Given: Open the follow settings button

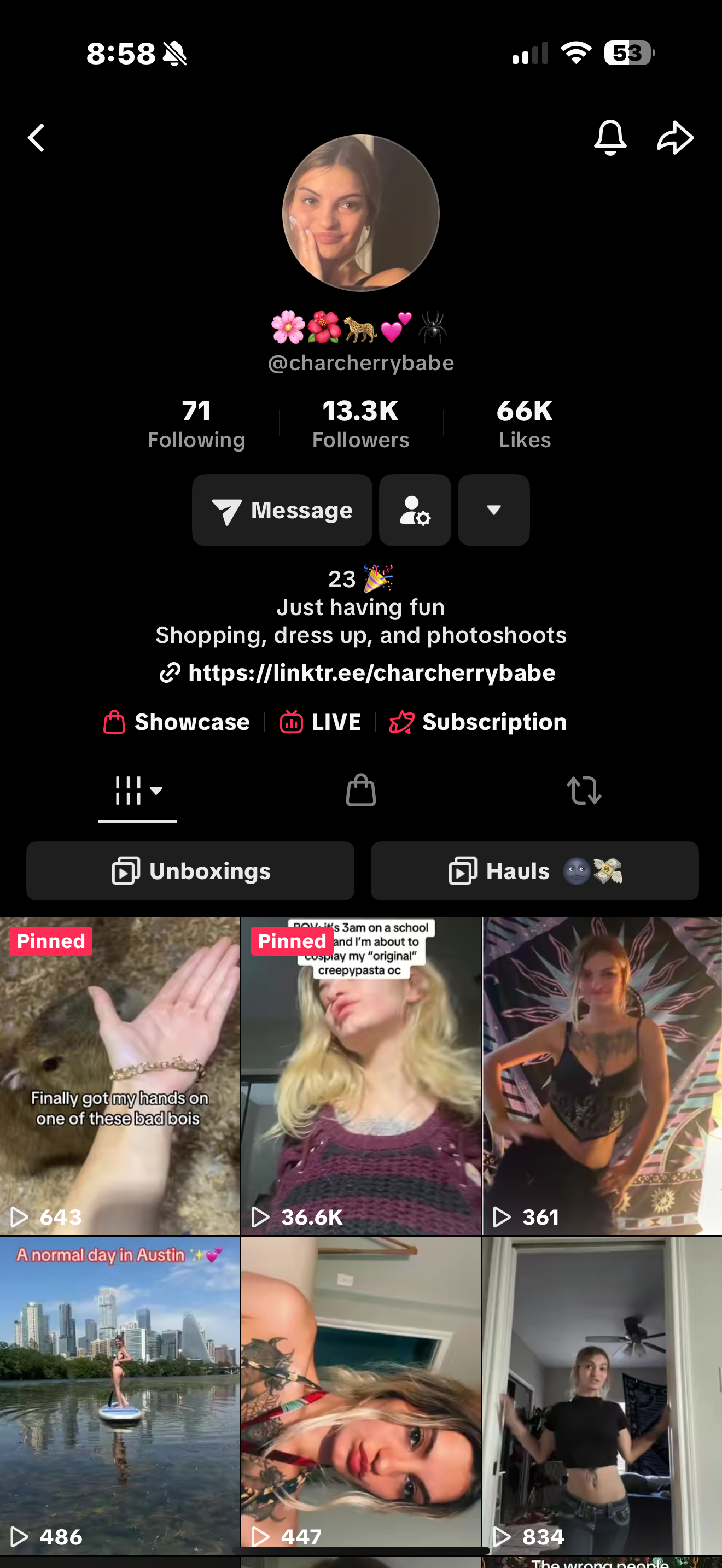Looking at the screenshot, I should pyautogui.click(x=415, y=510).
